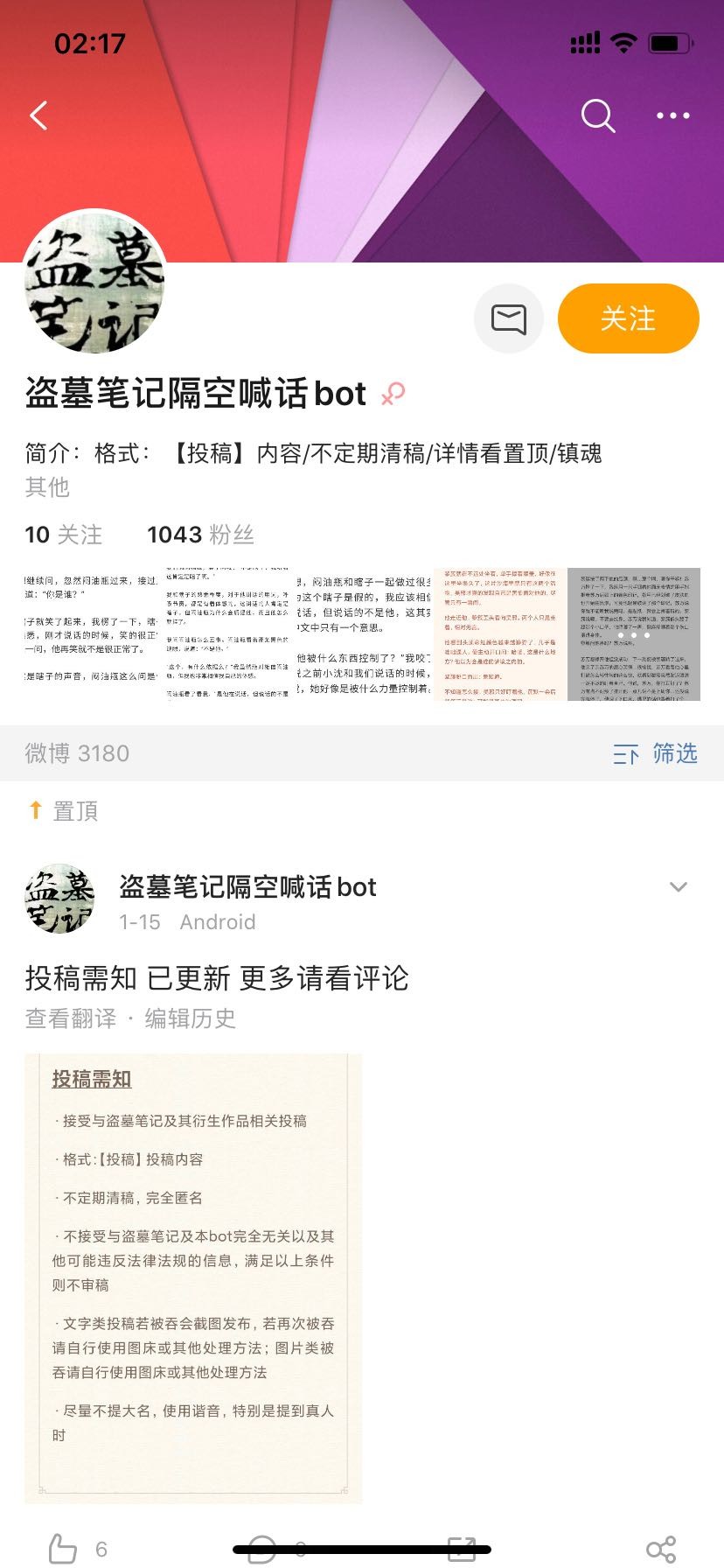Open the three-dot overflow menu
The image size is (724, 1568).
coord(672,115)
